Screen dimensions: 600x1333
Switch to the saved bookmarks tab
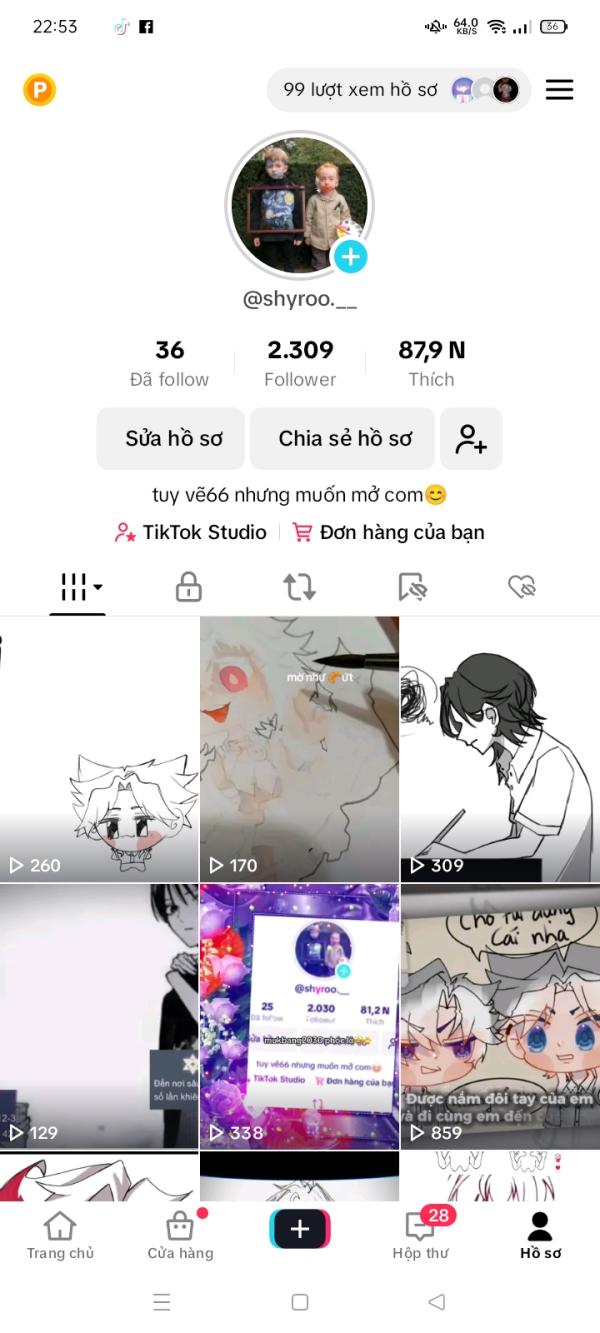(x=412, y=587)
